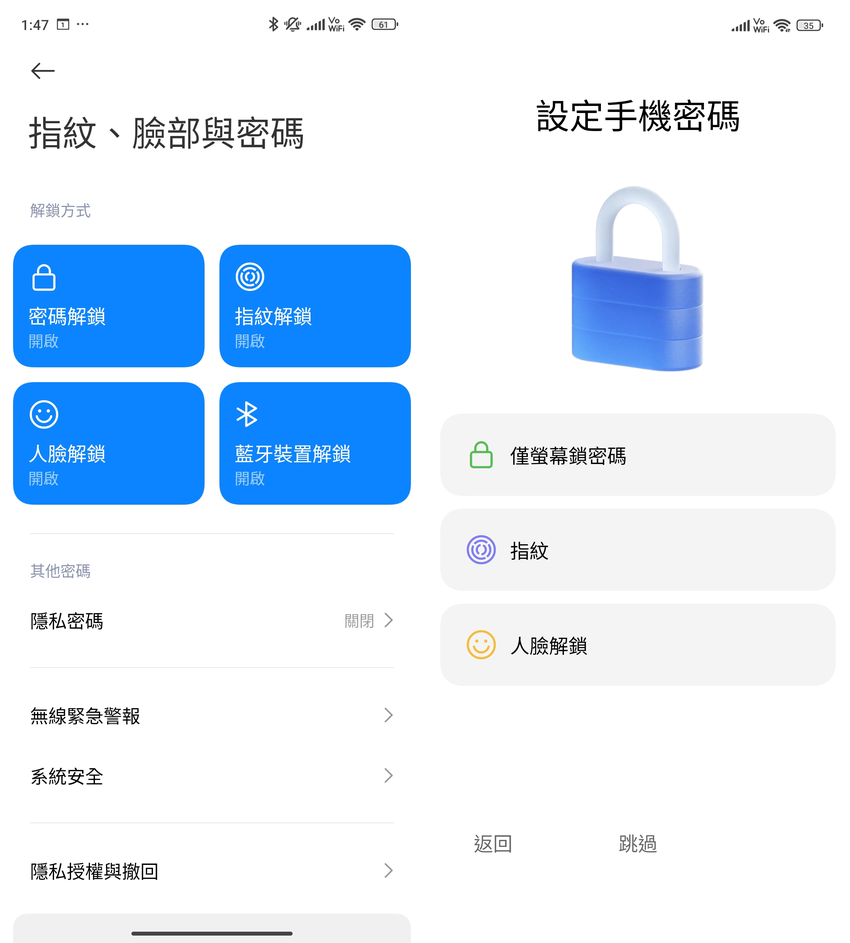This screenshot has width=850, height=943.
Task: Open the 密碼解鎖 card
Action: (108, 306)
